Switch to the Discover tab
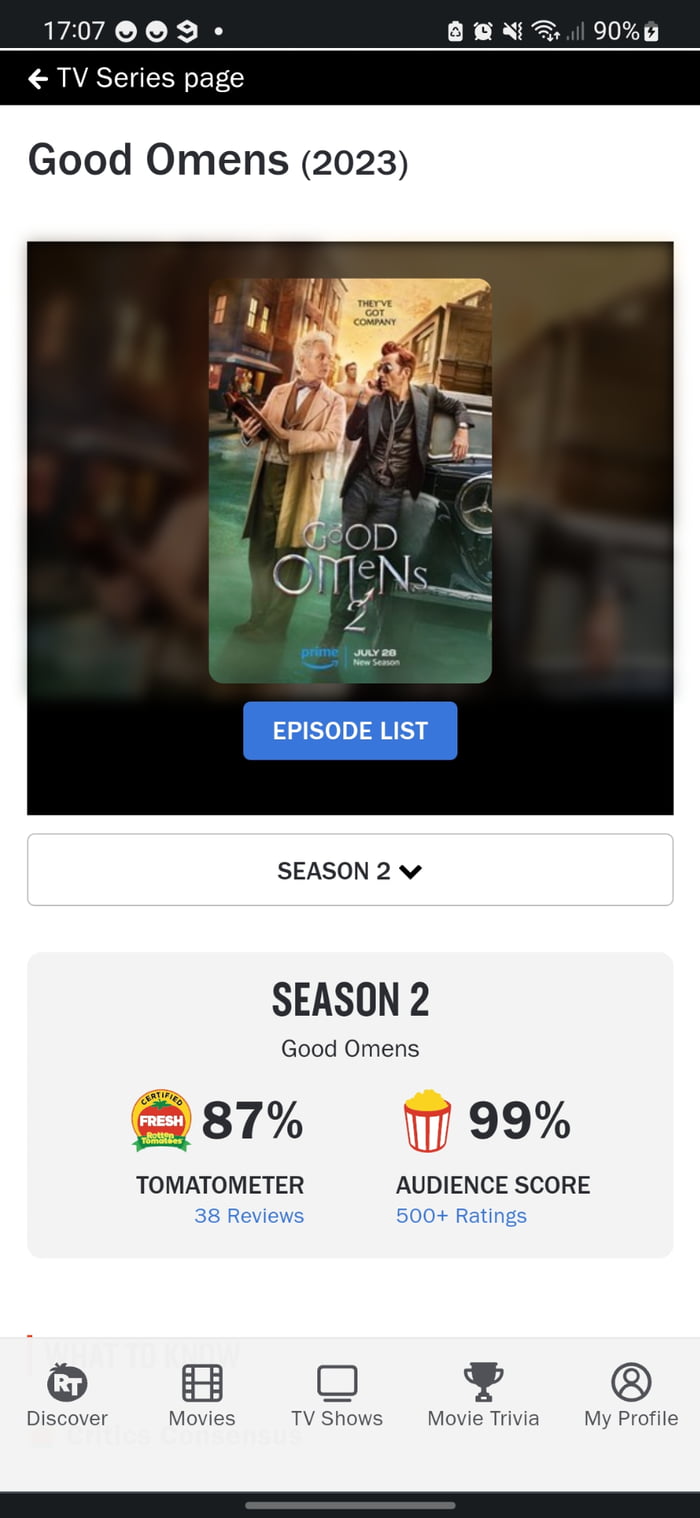 click(67, 1396)
